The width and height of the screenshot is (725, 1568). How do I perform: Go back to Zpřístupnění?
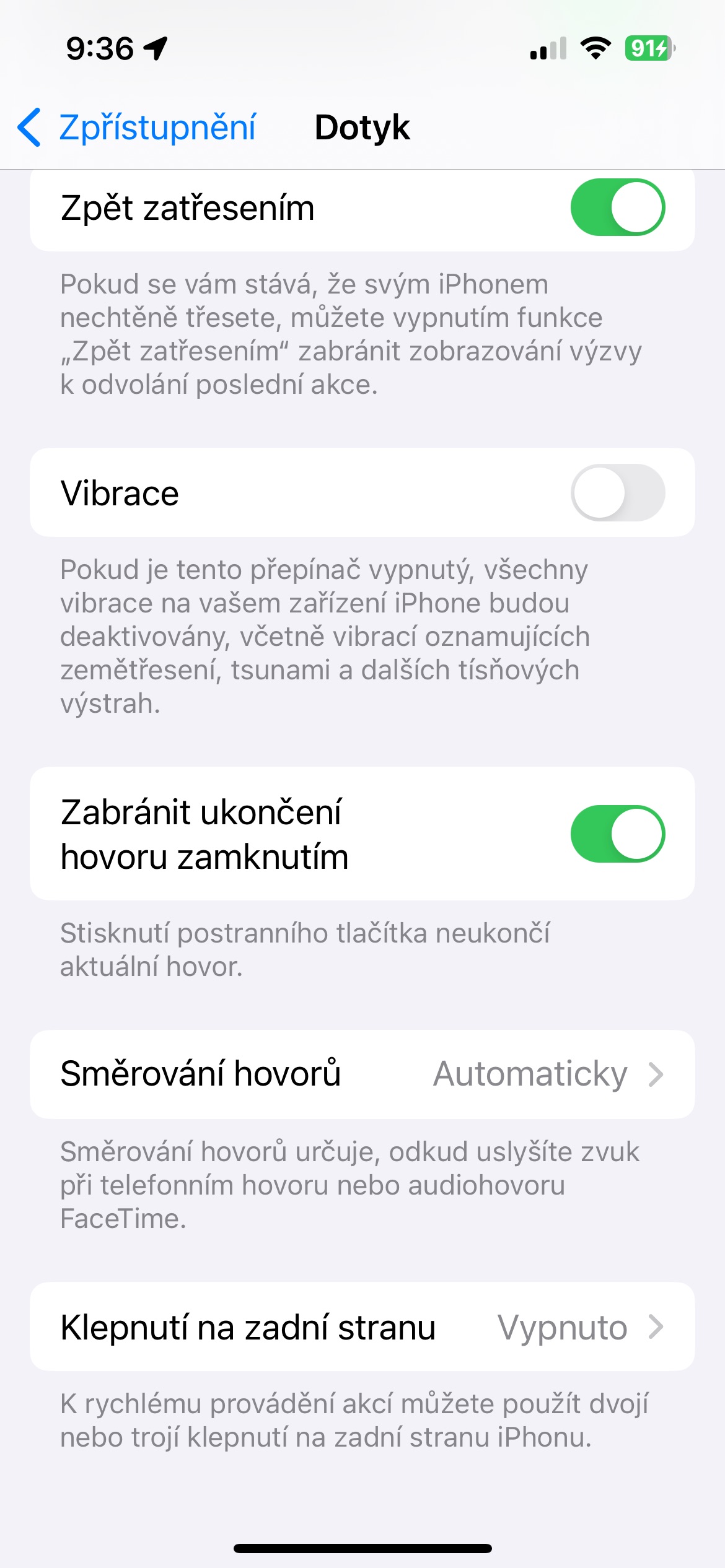tap(137, 128)
